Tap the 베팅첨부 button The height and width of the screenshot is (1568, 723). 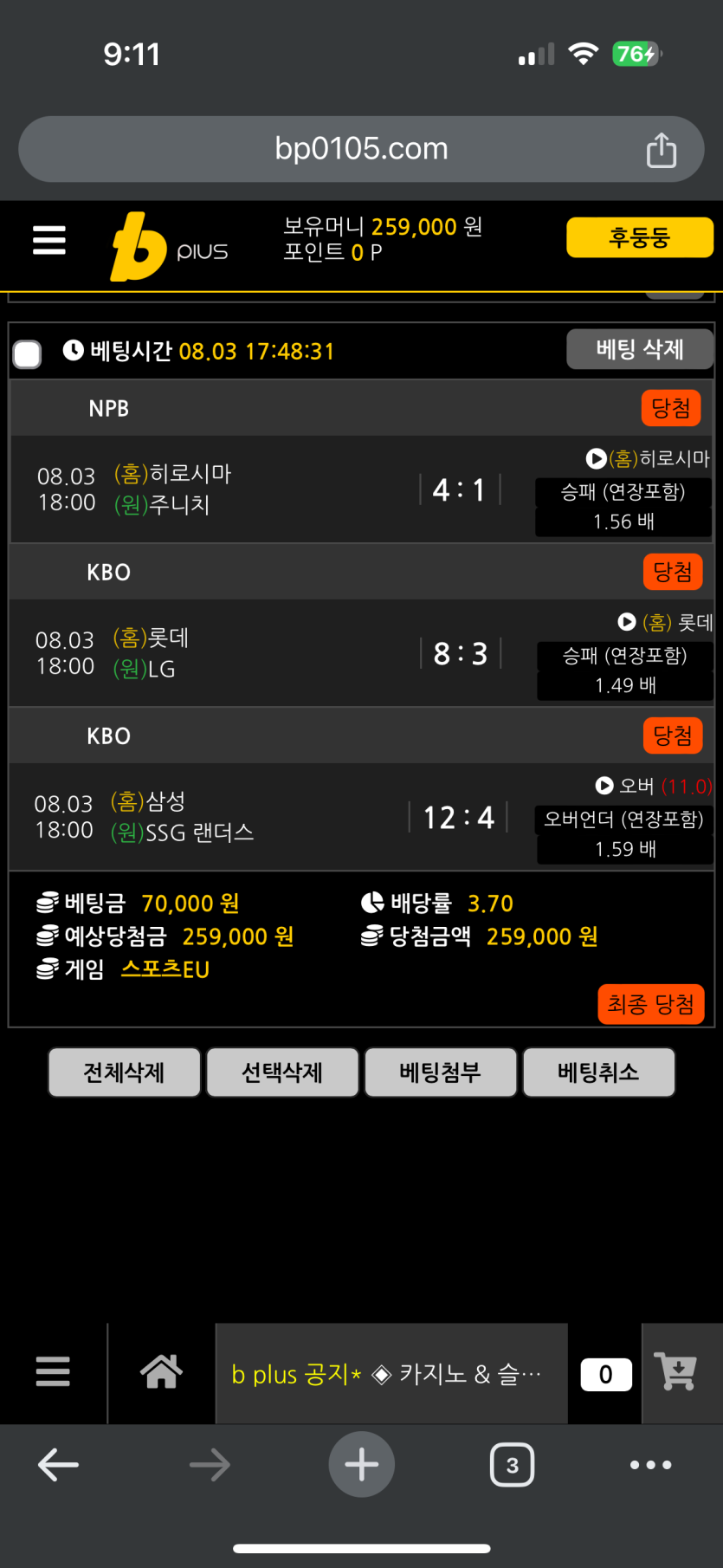click(x=441, y=1072)
